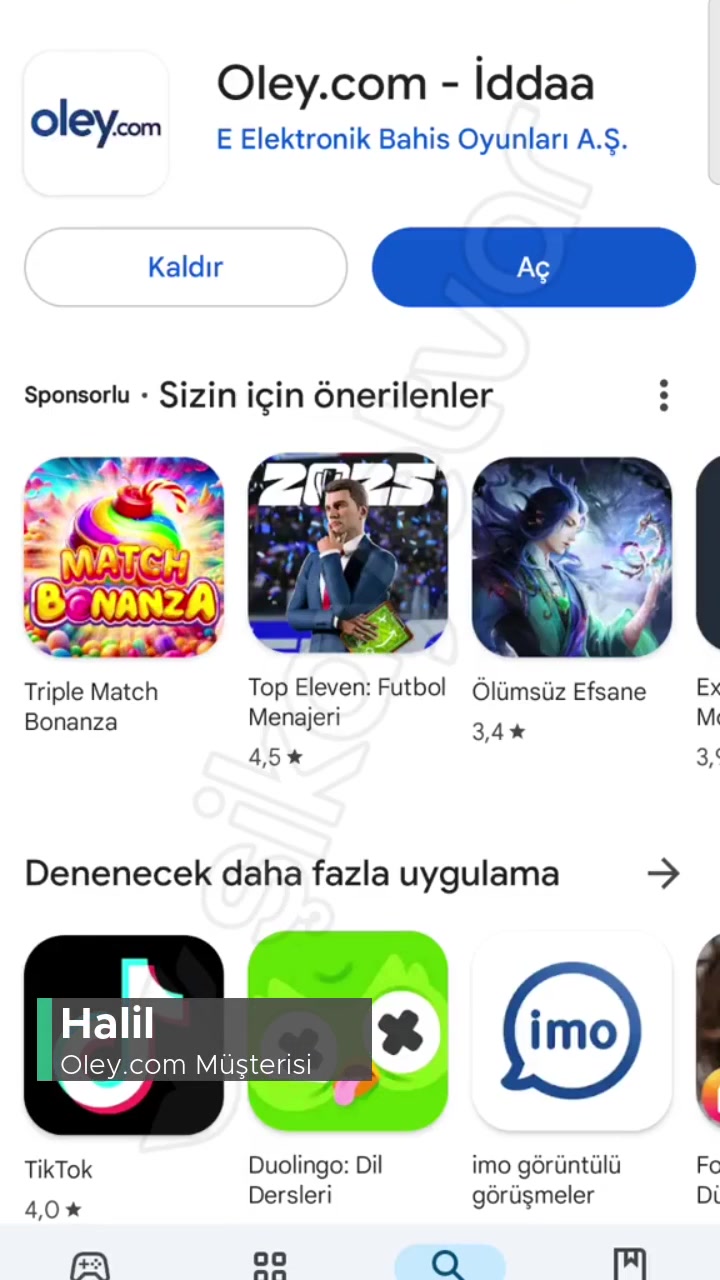Open the Games section in bottom navigation
The image size is (720, 1280).
click(x=90, y=1262)
